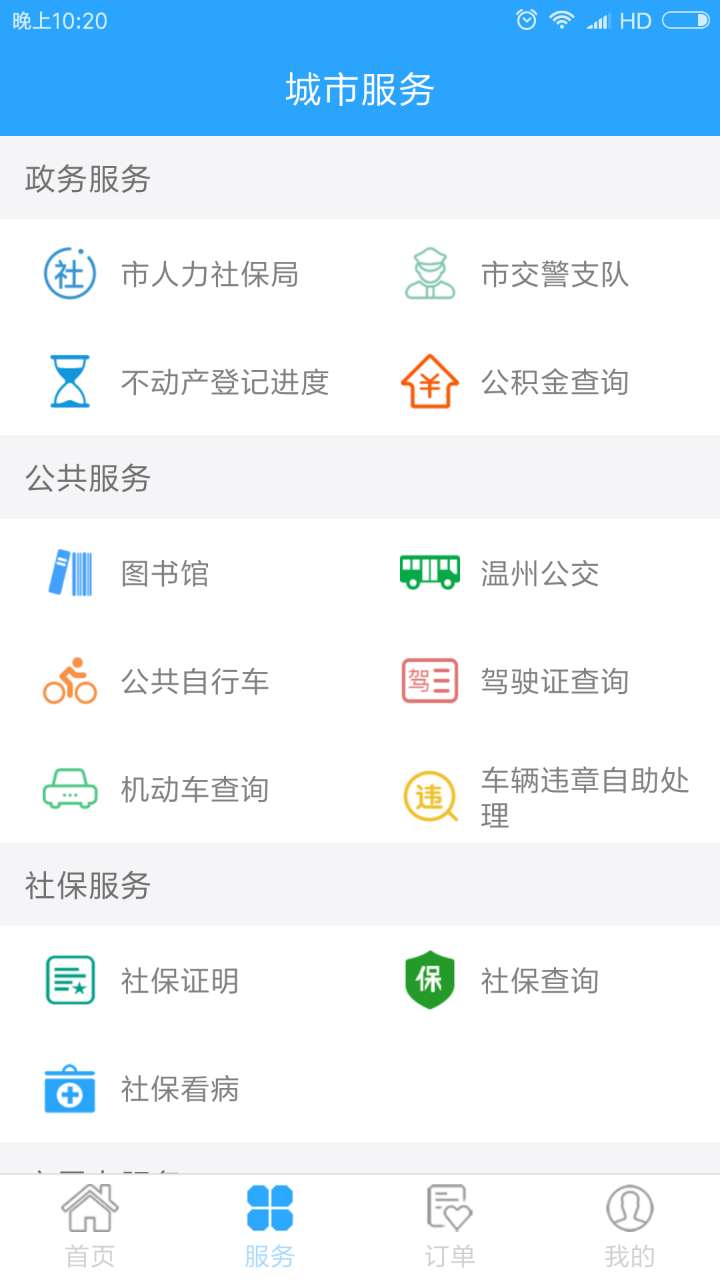This screenshot has height=1280, width=720.
Task: Tap the 公共自行车 bicycle icon
Action: [68, 681]
